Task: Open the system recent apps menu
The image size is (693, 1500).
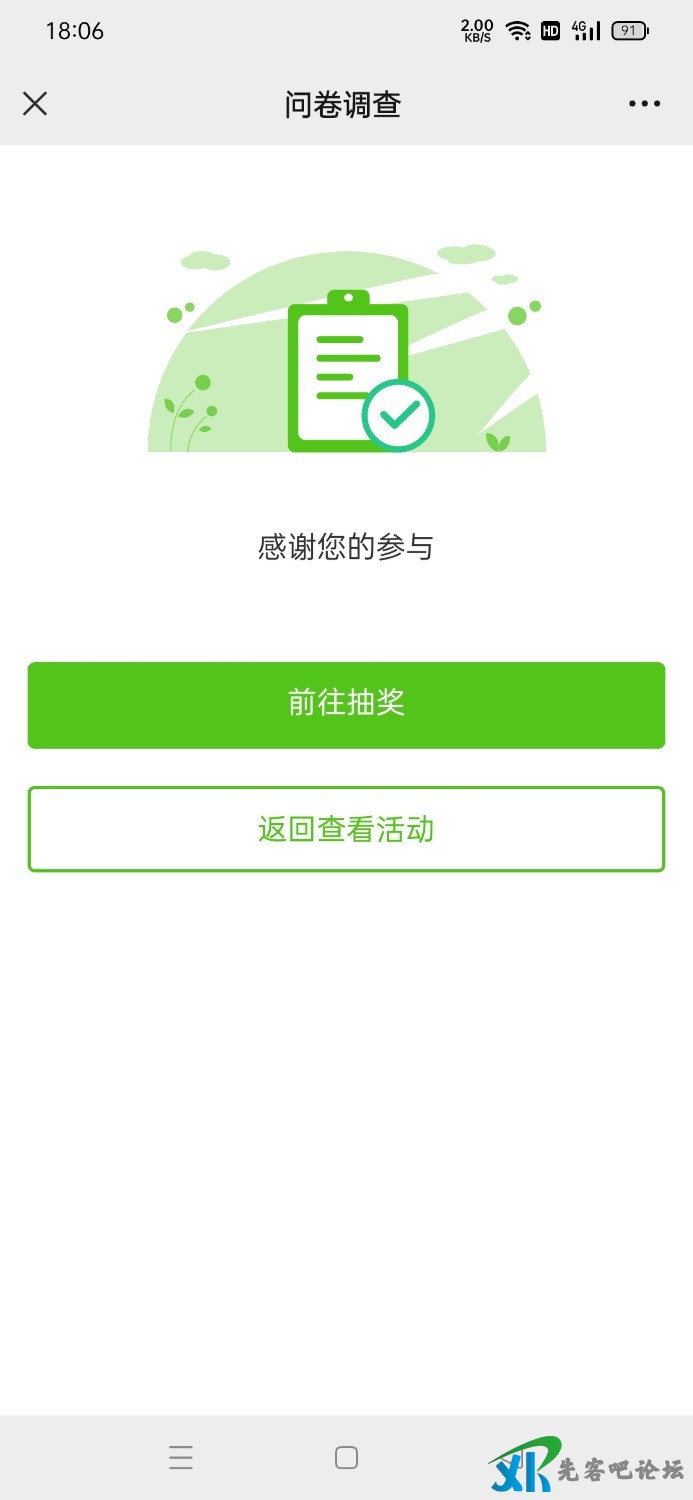Action: pyautogui.click(x=181, y=1457)
